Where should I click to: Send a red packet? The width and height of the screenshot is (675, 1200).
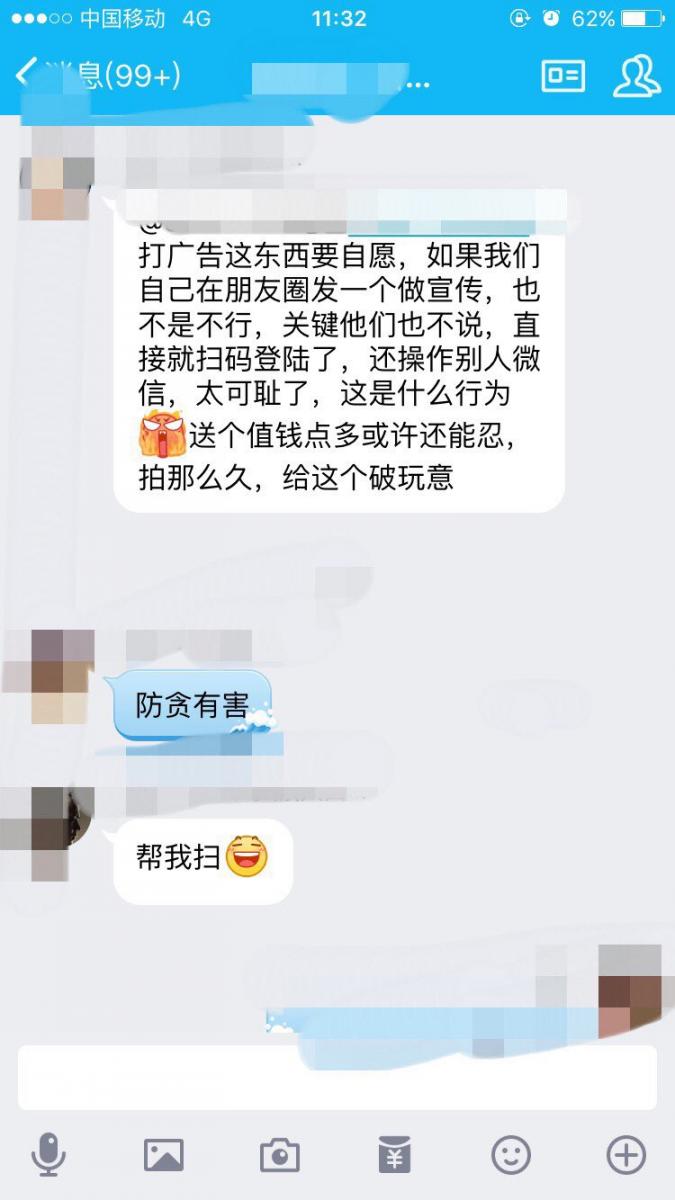click(395, 1155)
